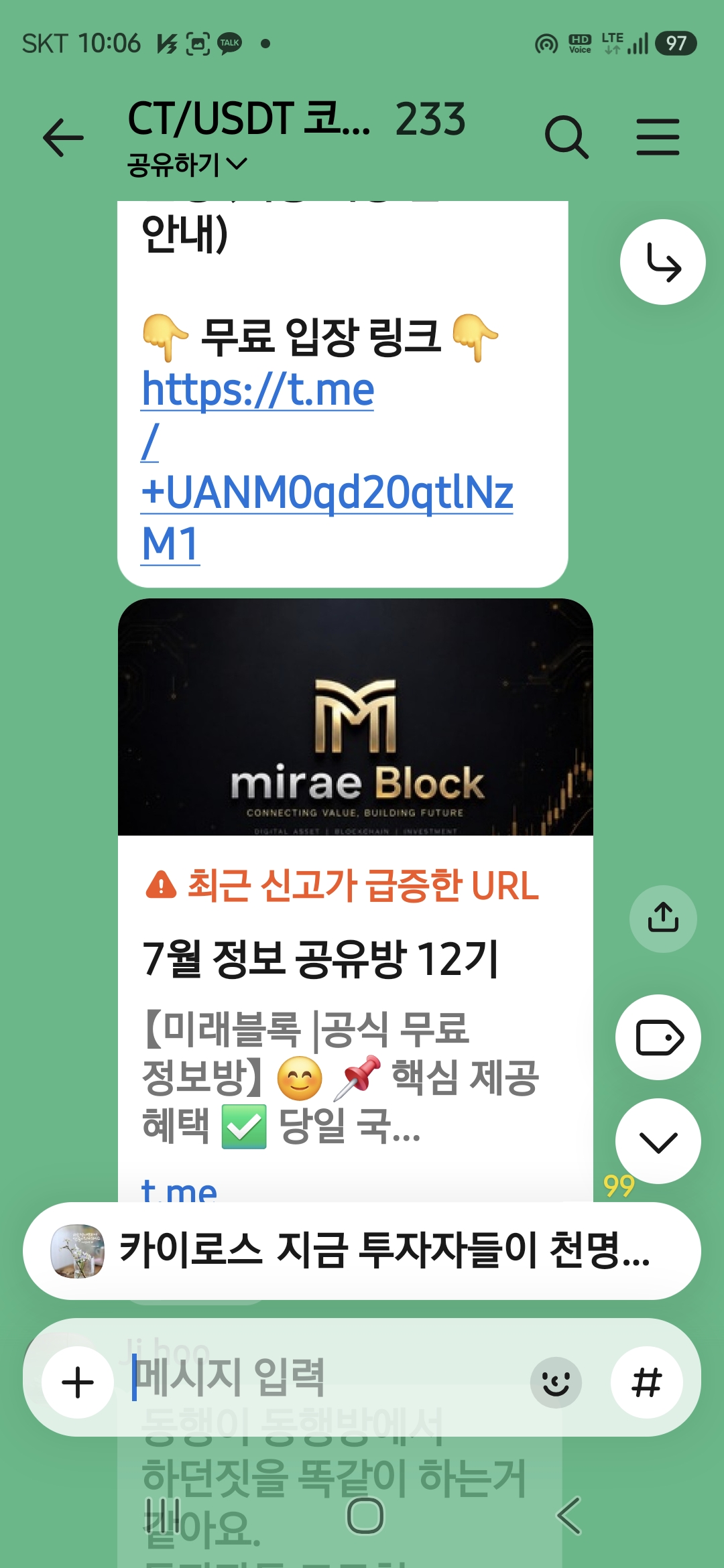This screenshot has height=1568, width=724.
Task: Open the hashtag search button
Action: click(647, 1382)
